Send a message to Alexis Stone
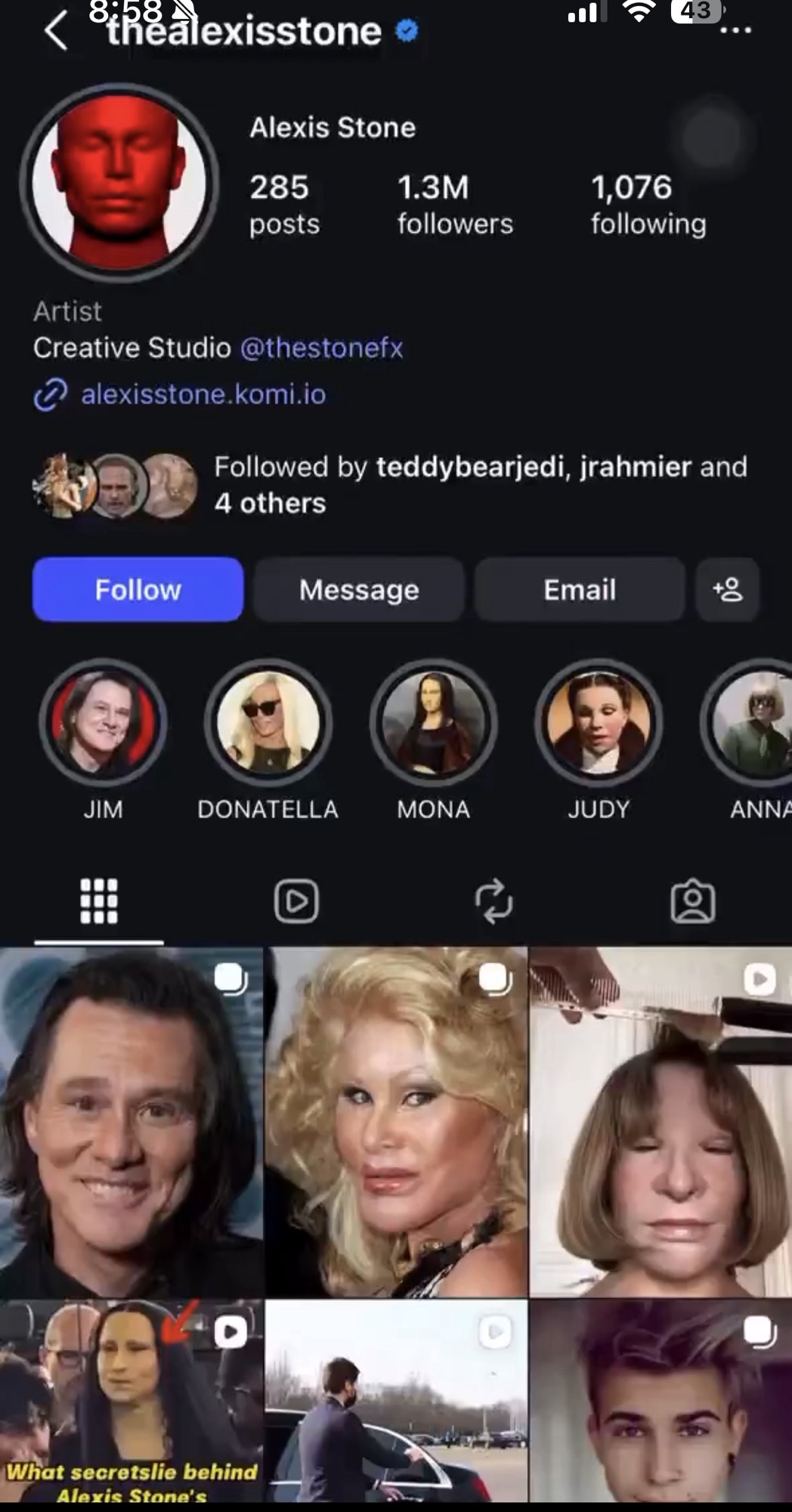Screen dimensions: 792x1512 pos(358,590)
